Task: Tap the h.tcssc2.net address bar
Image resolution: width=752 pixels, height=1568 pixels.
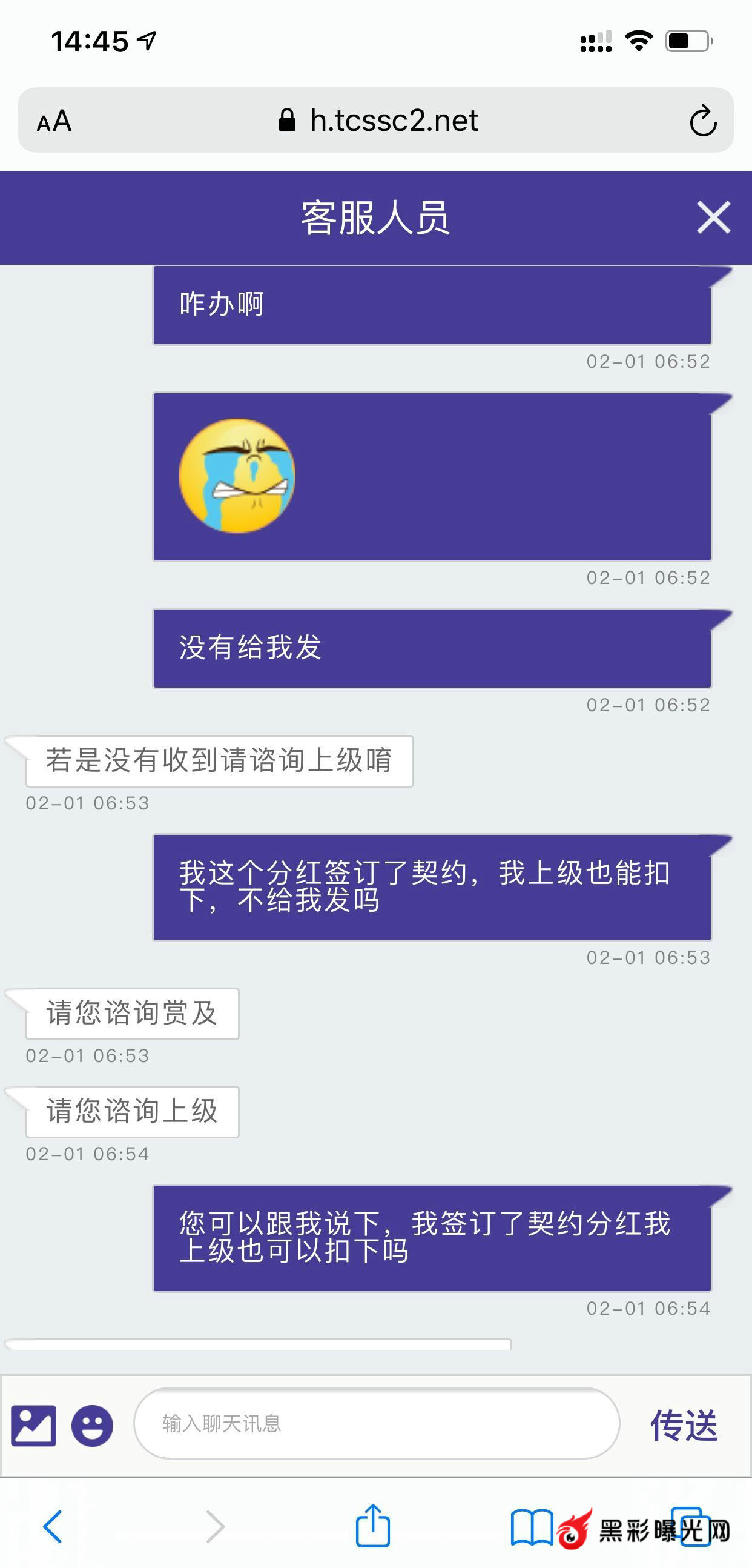Action: click(x=377, y=121)
